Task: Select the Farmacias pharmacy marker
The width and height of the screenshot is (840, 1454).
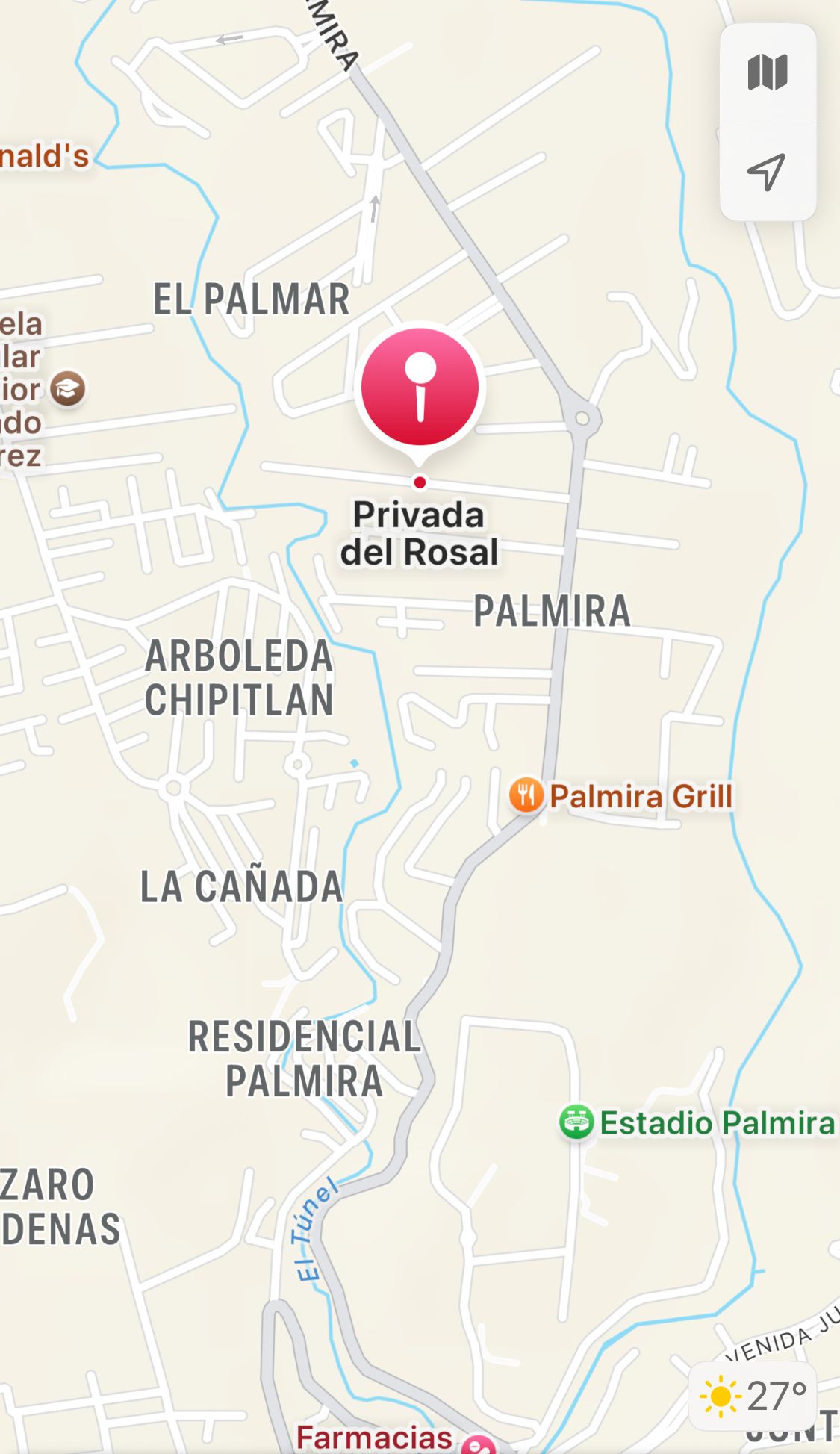Action: click(x=478, y=1445)
